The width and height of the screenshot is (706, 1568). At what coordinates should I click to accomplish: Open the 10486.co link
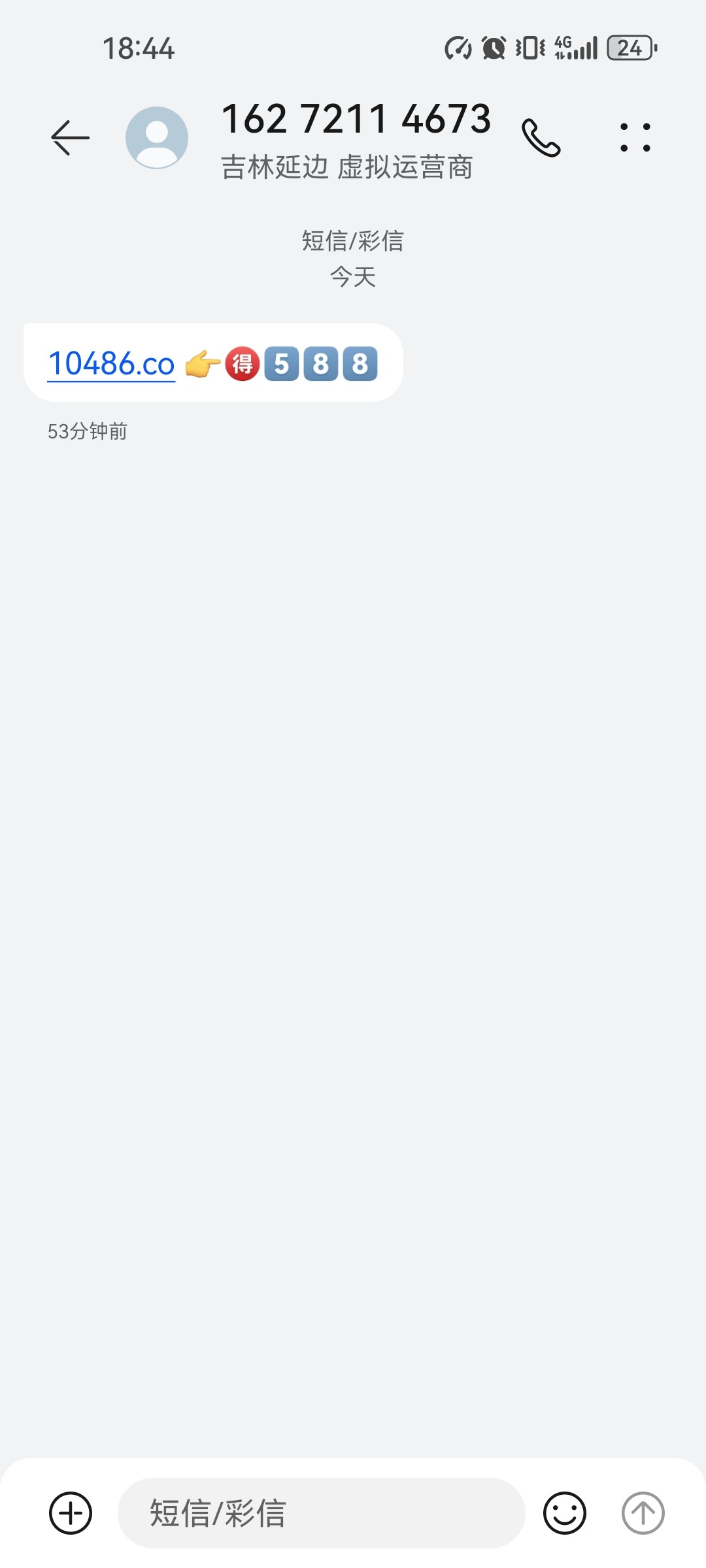[x=112, y=364]
